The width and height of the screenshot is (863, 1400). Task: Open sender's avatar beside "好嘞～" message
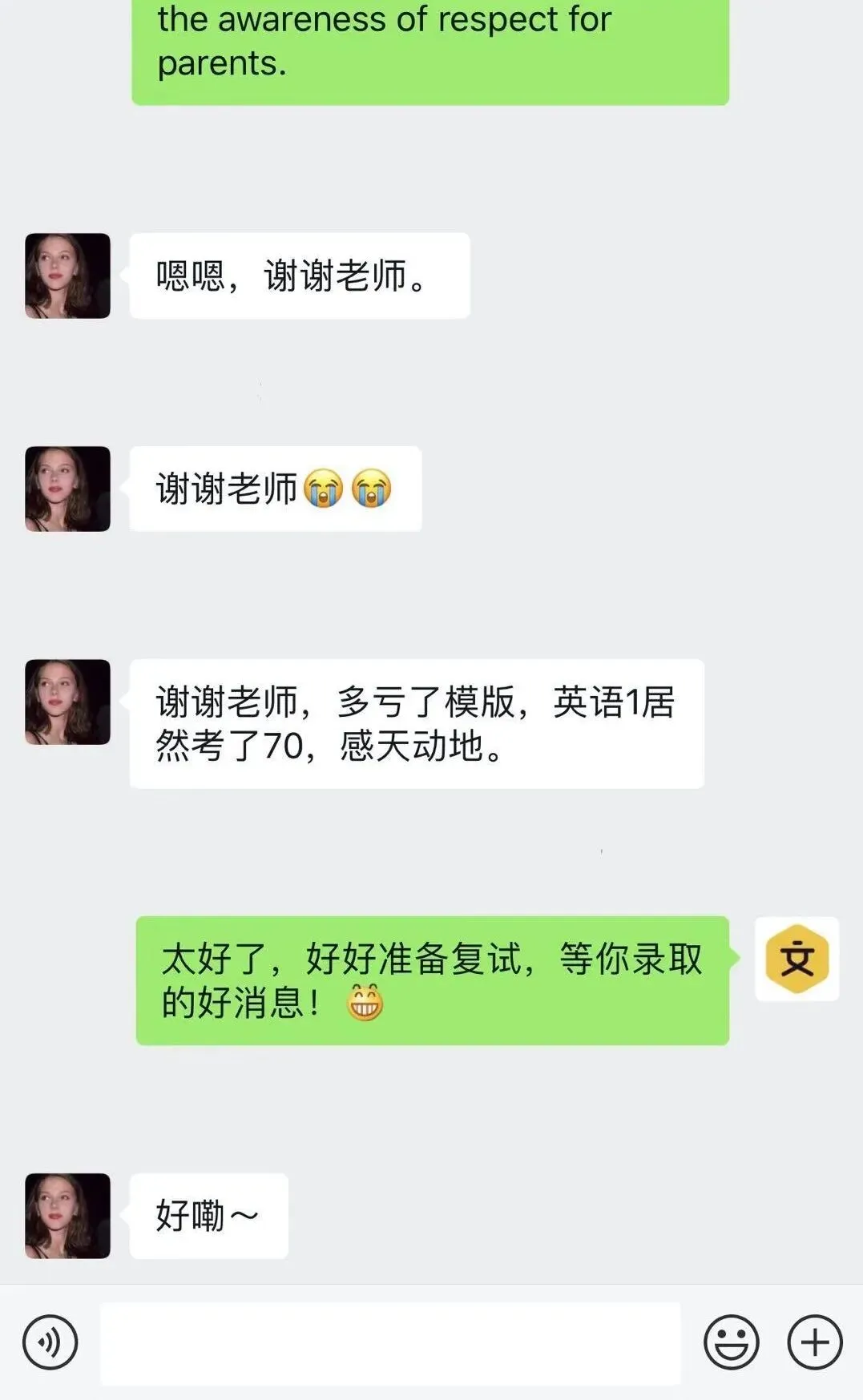click(x=67, y=1216)
